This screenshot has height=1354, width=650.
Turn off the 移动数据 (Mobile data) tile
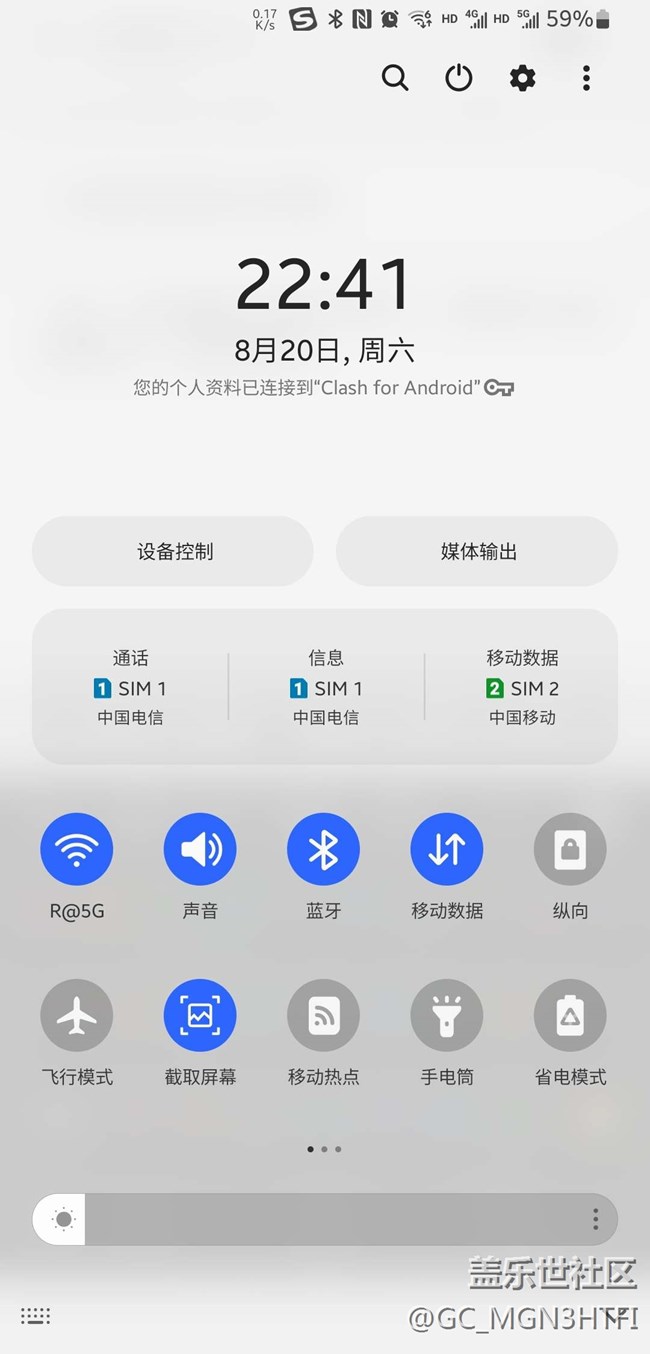point(447,849)
